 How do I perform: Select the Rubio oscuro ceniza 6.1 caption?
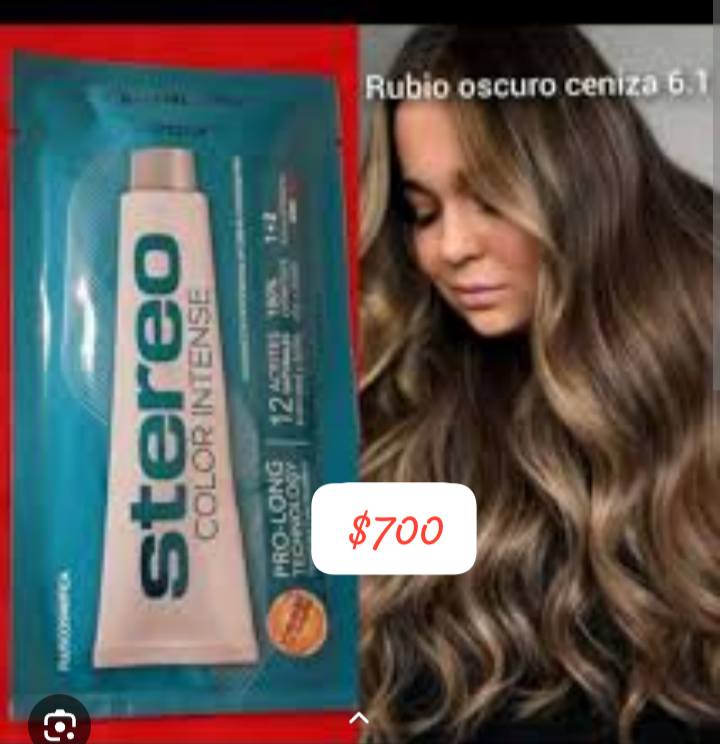pos(540,86)
